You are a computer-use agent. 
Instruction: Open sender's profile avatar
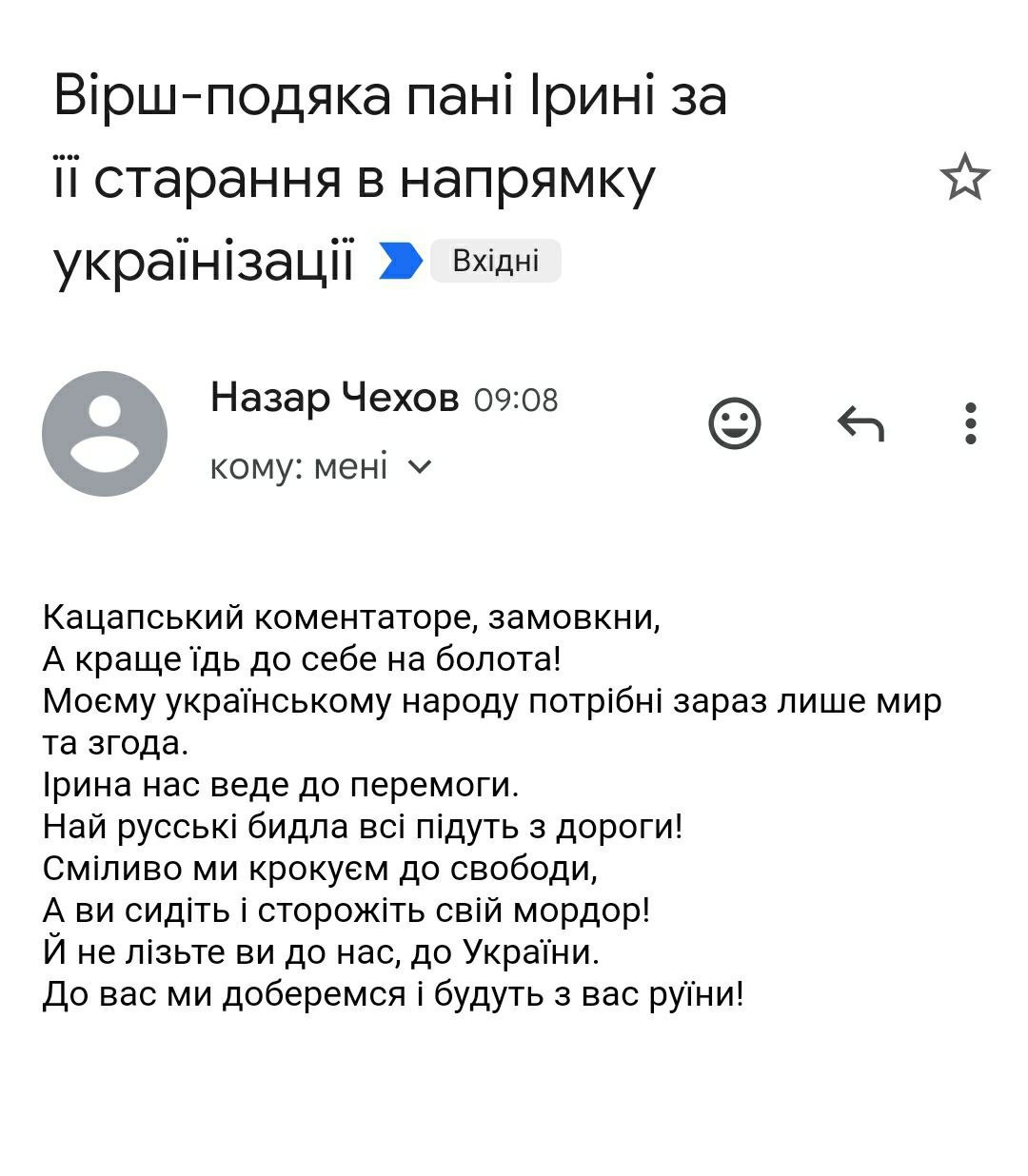[105, 433]
